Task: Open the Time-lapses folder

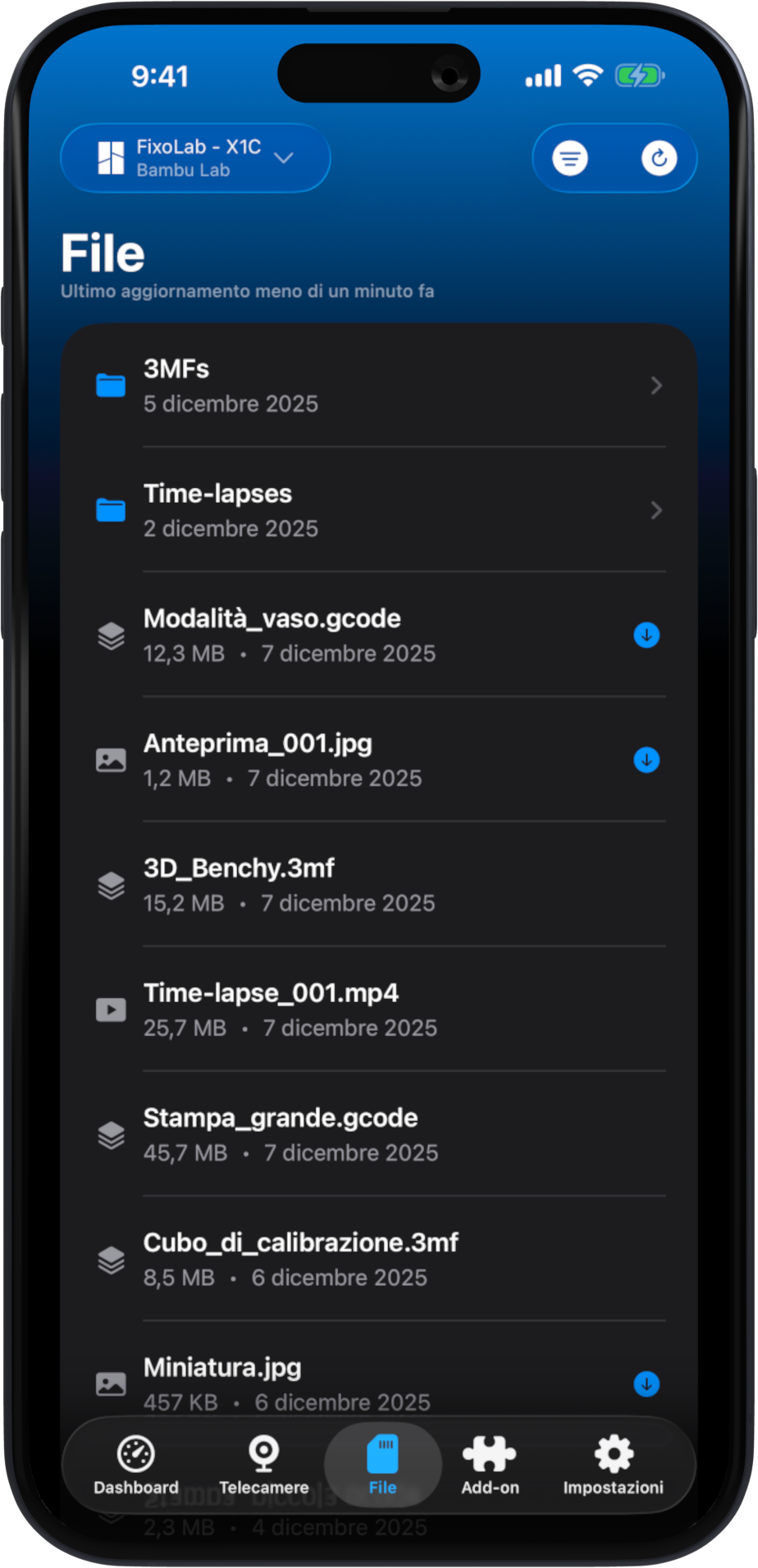Action: click(377, 510)
